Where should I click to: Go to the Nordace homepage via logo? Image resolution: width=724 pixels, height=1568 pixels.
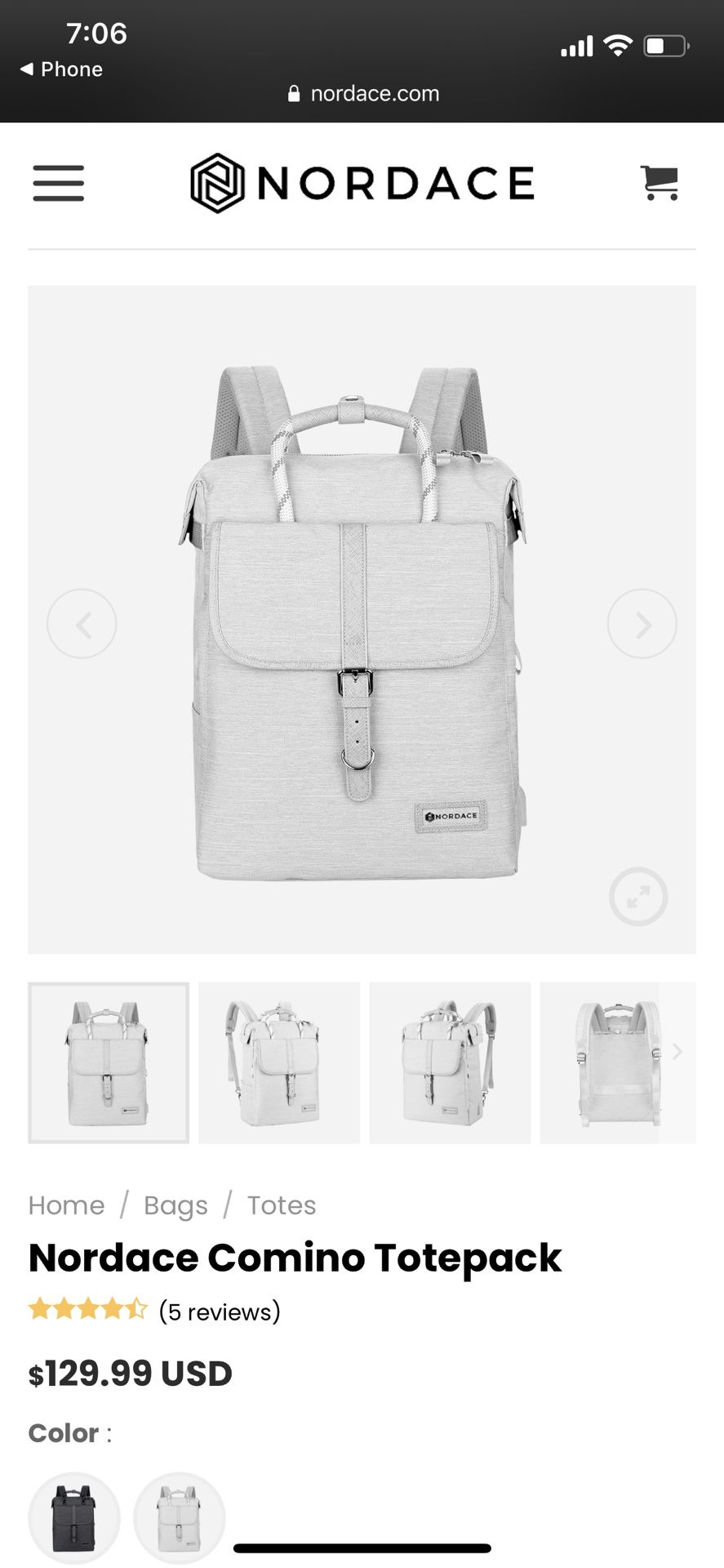(362, 183)
